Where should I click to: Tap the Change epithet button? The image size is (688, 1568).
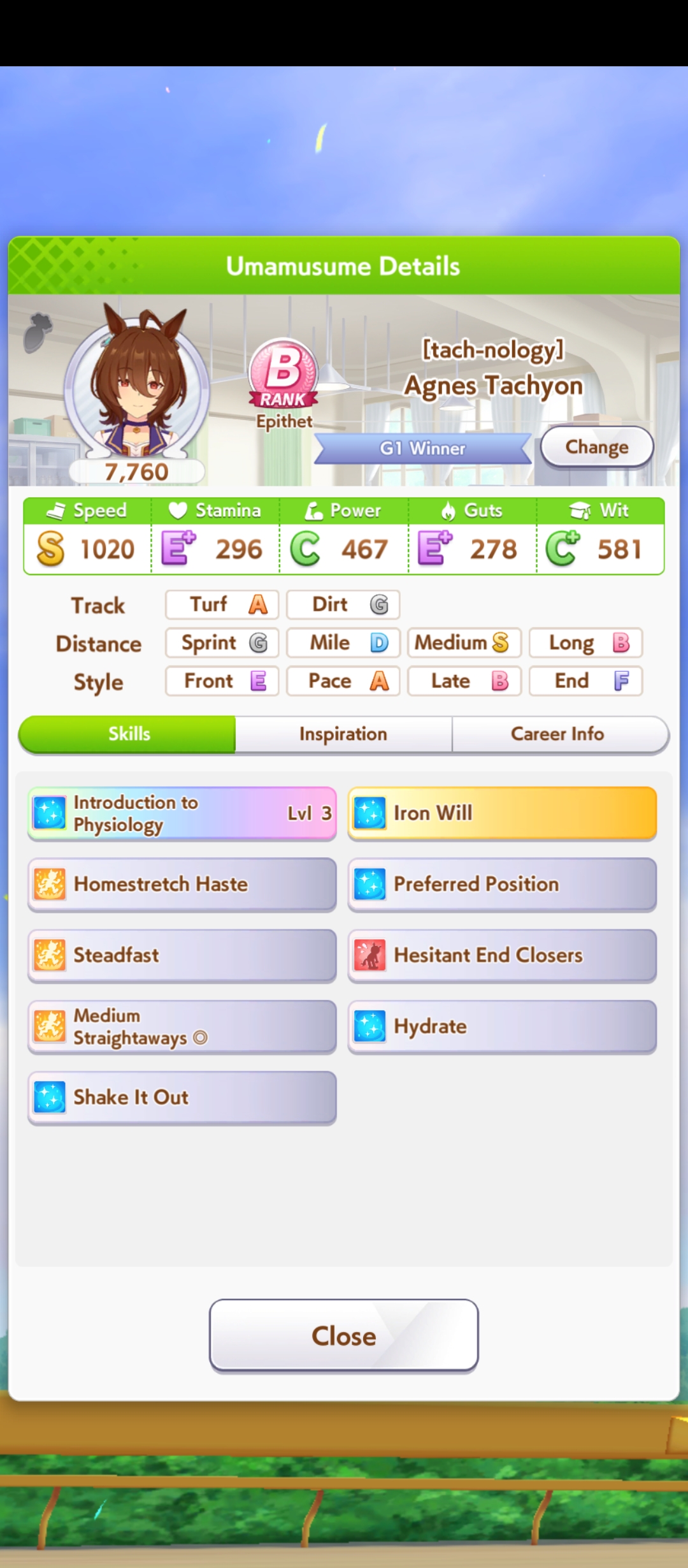(597, 447)
